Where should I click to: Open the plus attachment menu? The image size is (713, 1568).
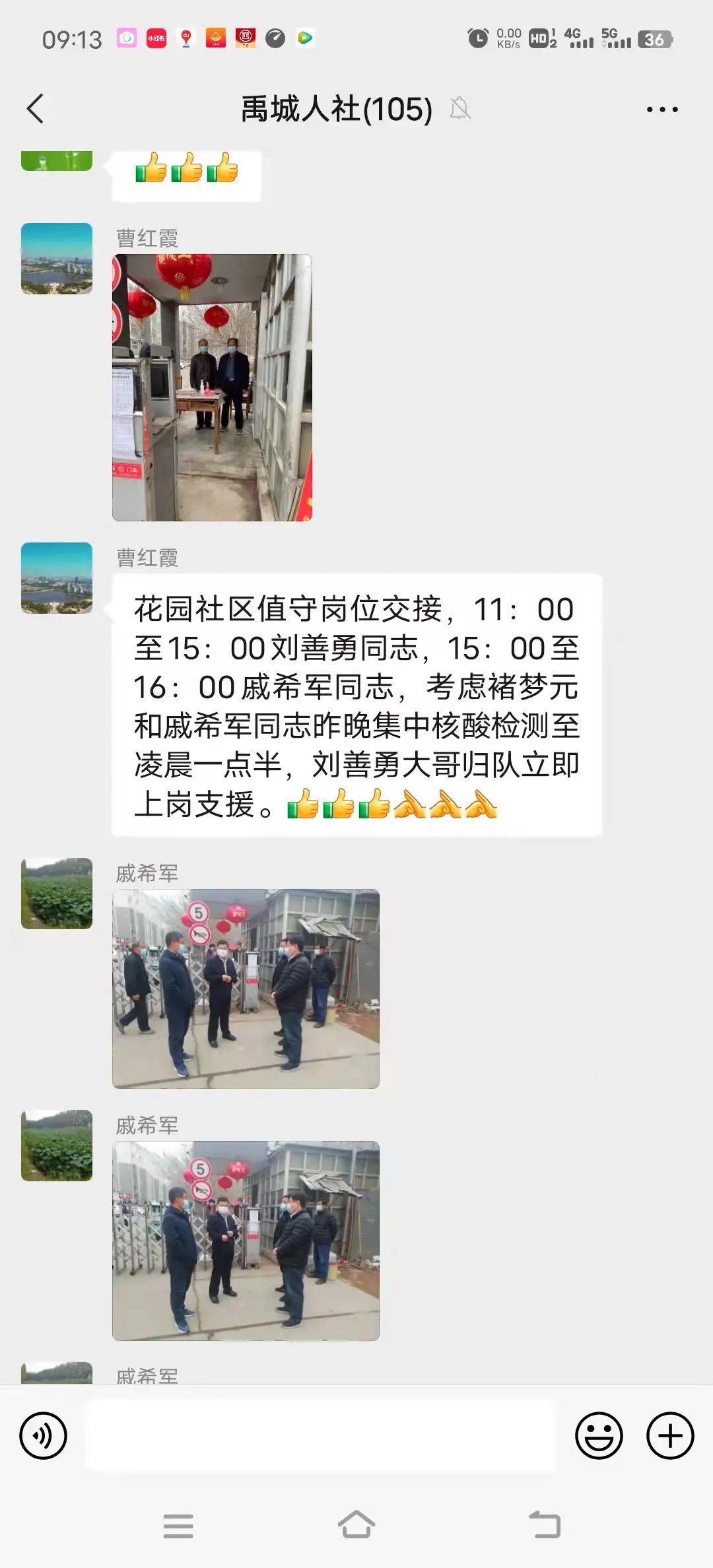pos(670,1435)
